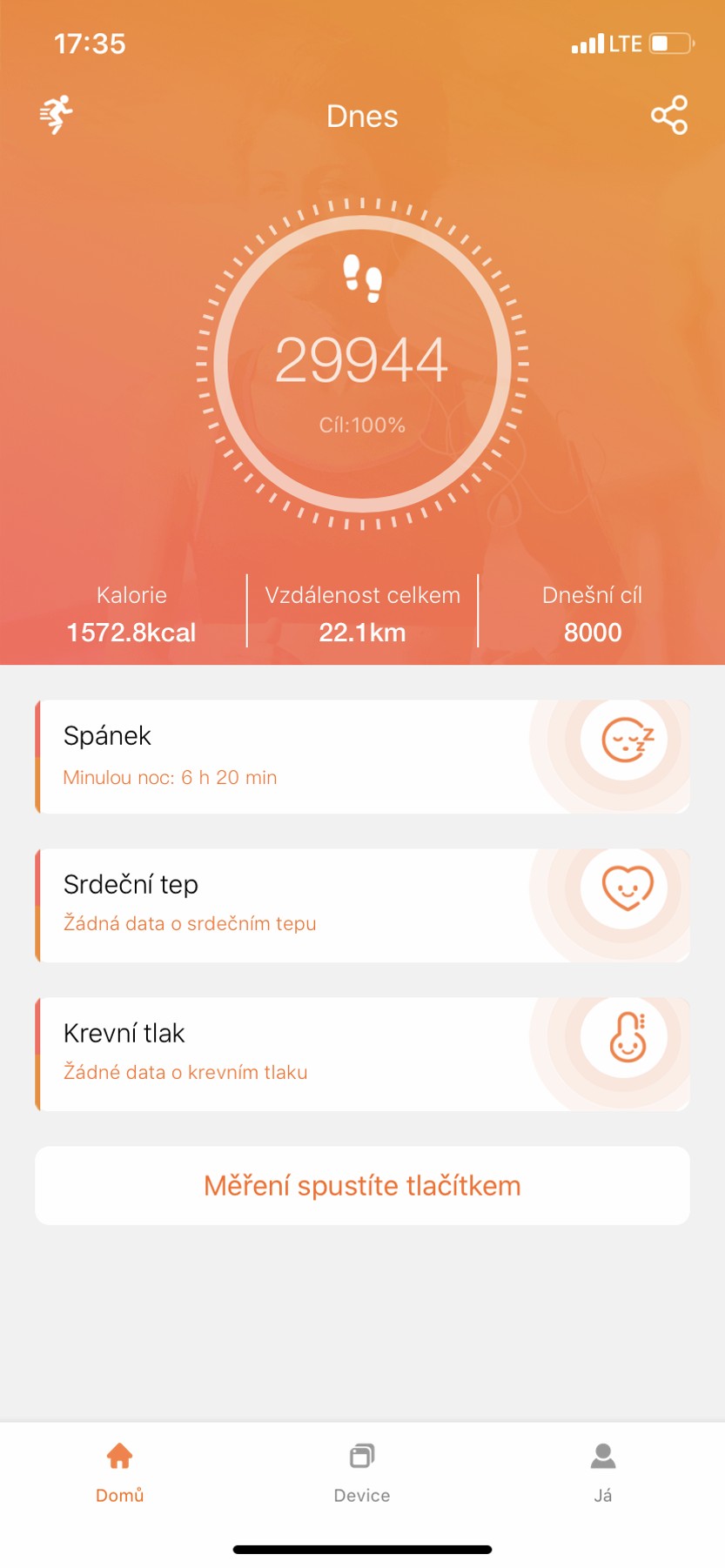The width and height of the screenshot is (725, 1568).
Task: Switch to the Domů tab
Action: [120, 1471]
